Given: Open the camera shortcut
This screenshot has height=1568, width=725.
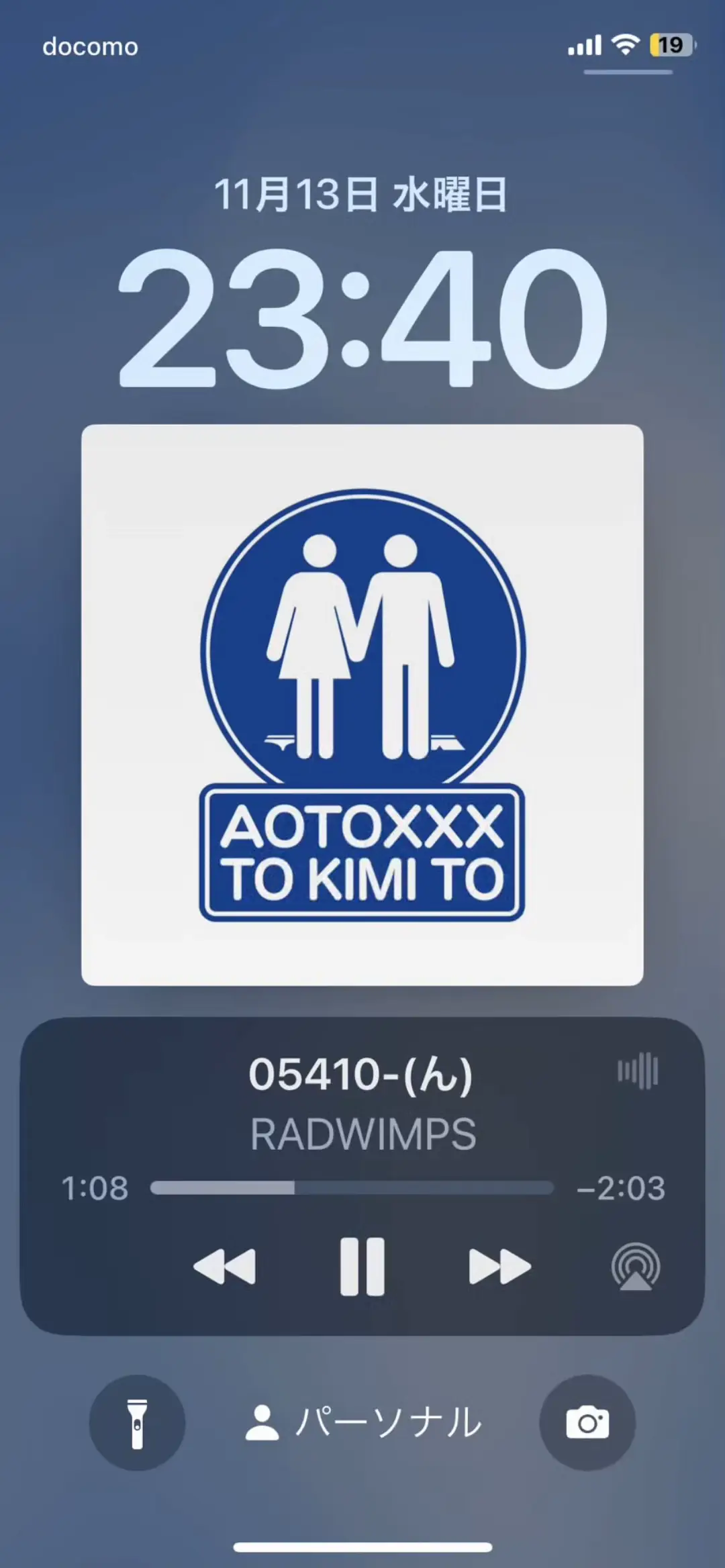Looking at the screenshot, I should [x=587, y=1423].
